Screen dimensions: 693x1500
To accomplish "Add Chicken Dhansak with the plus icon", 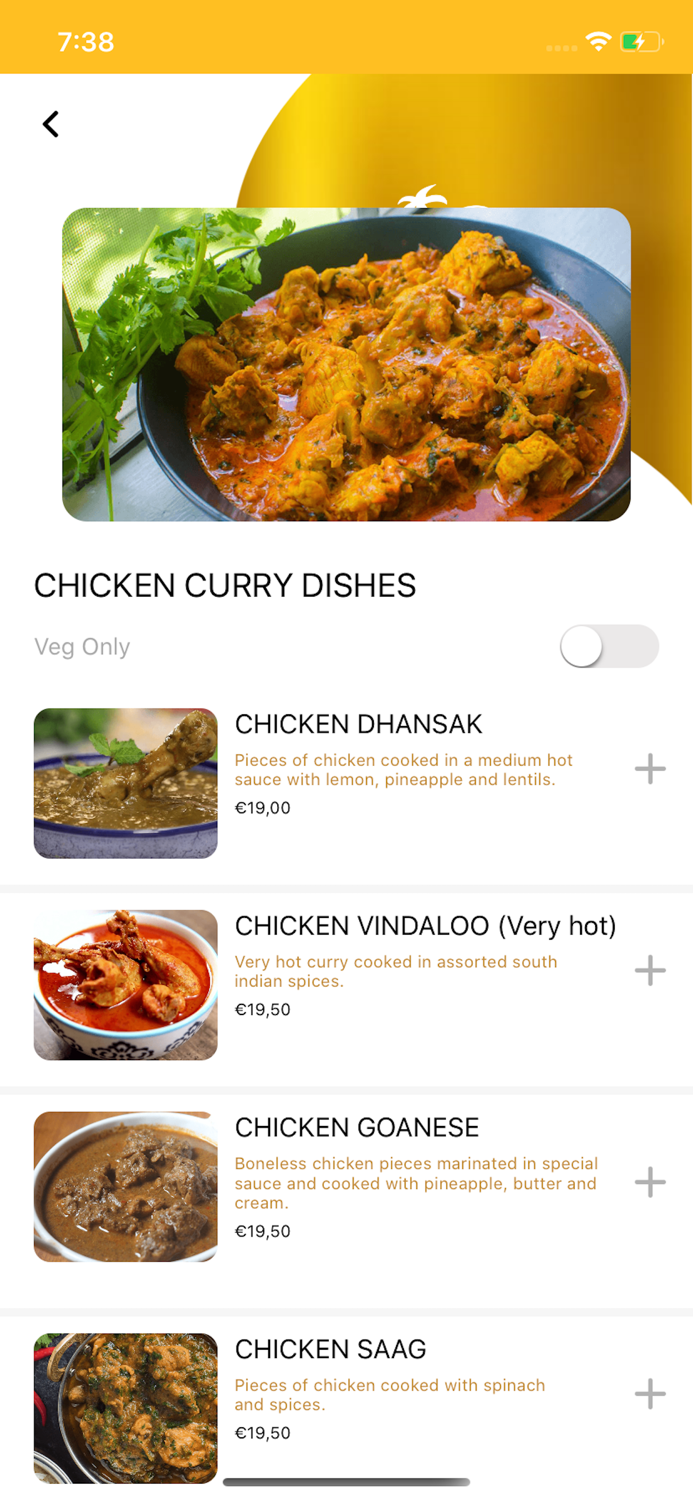I will [650, 769].
